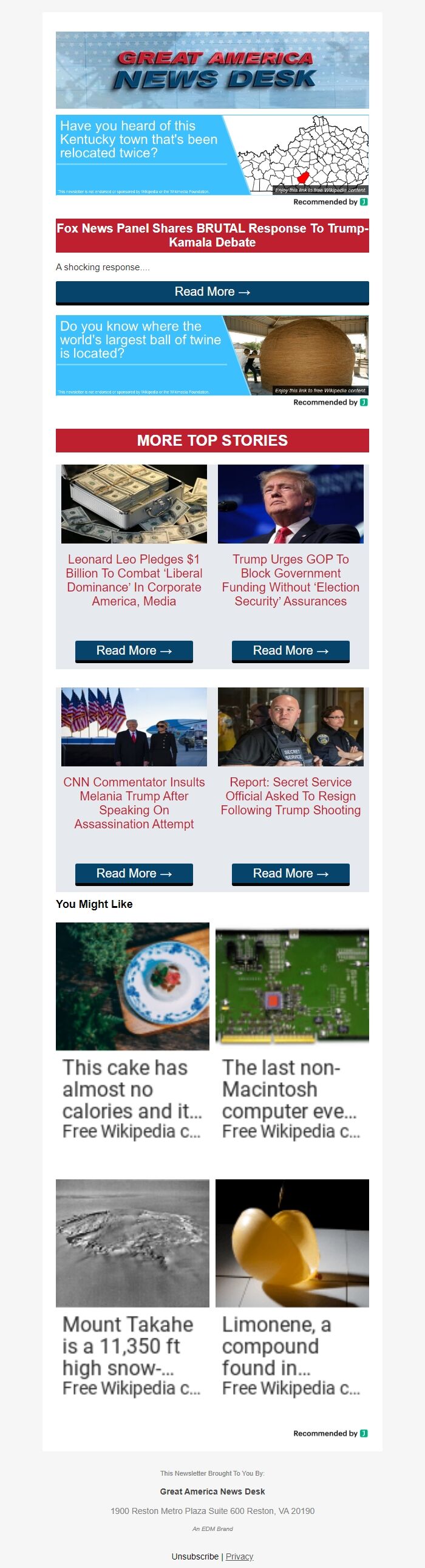
Task: Open Leonard Leo Pledges $1 Billion headline
Action: pos(134,579)
